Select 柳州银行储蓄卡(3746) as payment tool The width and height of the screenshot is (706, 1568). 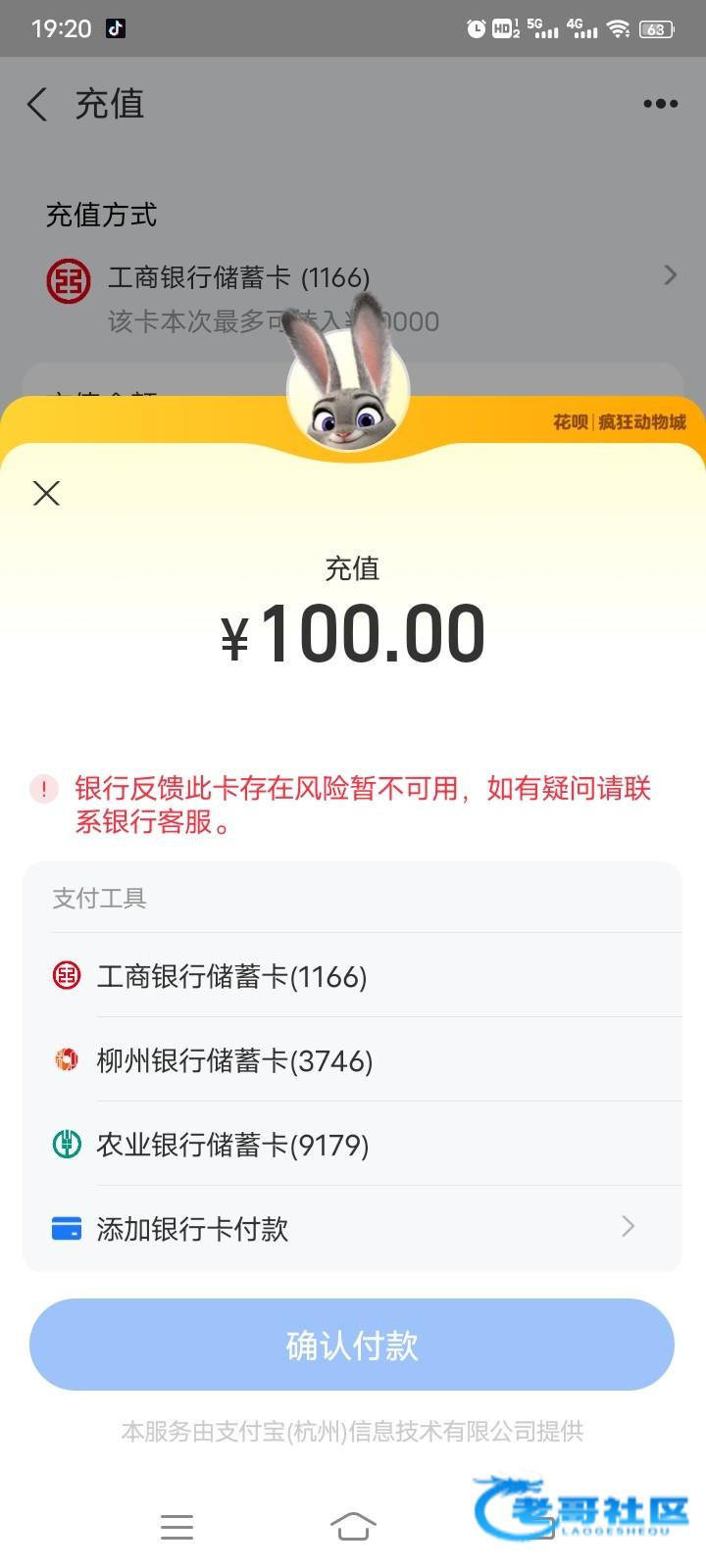pos(234,1060)
